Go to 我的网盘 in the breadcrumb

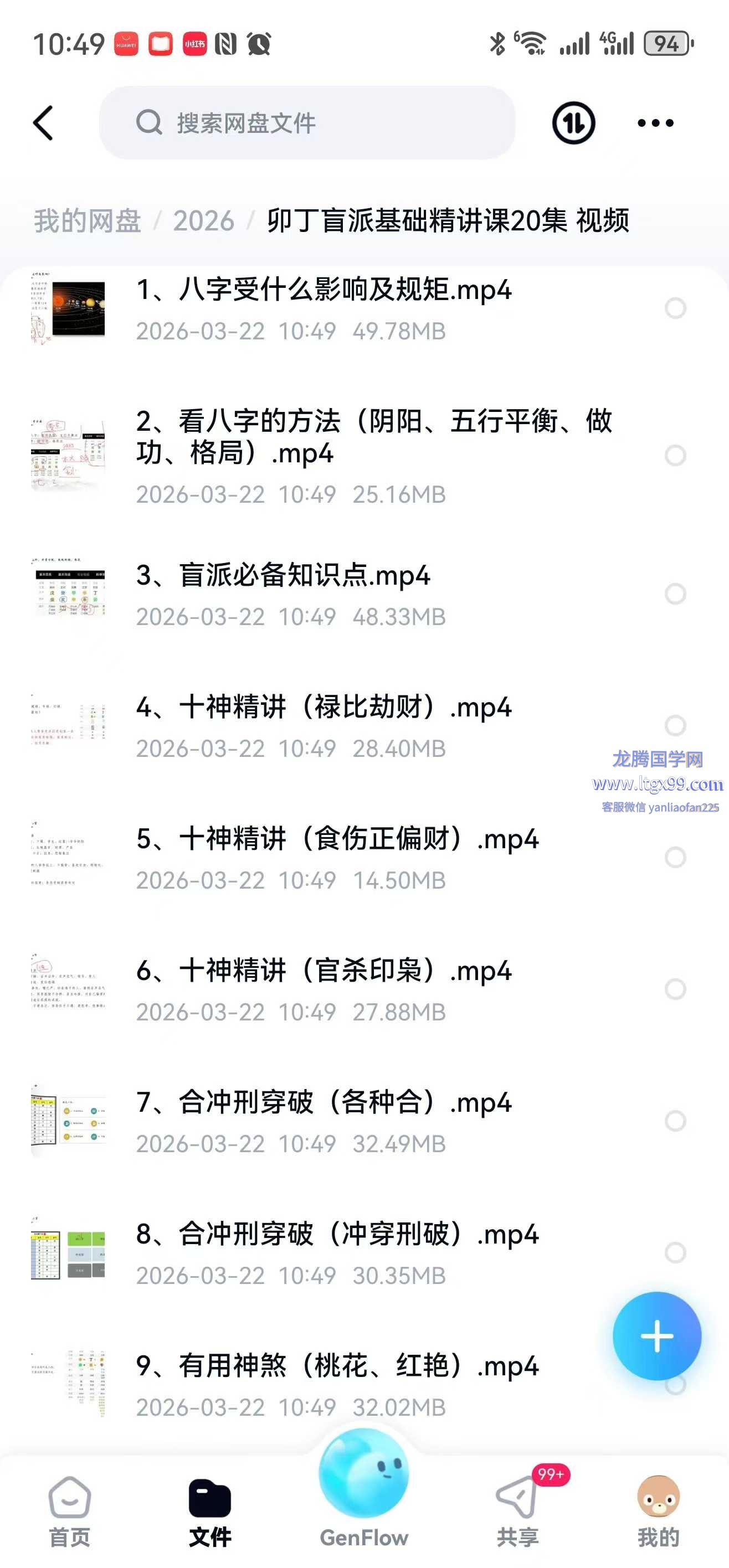coord(87,220)
